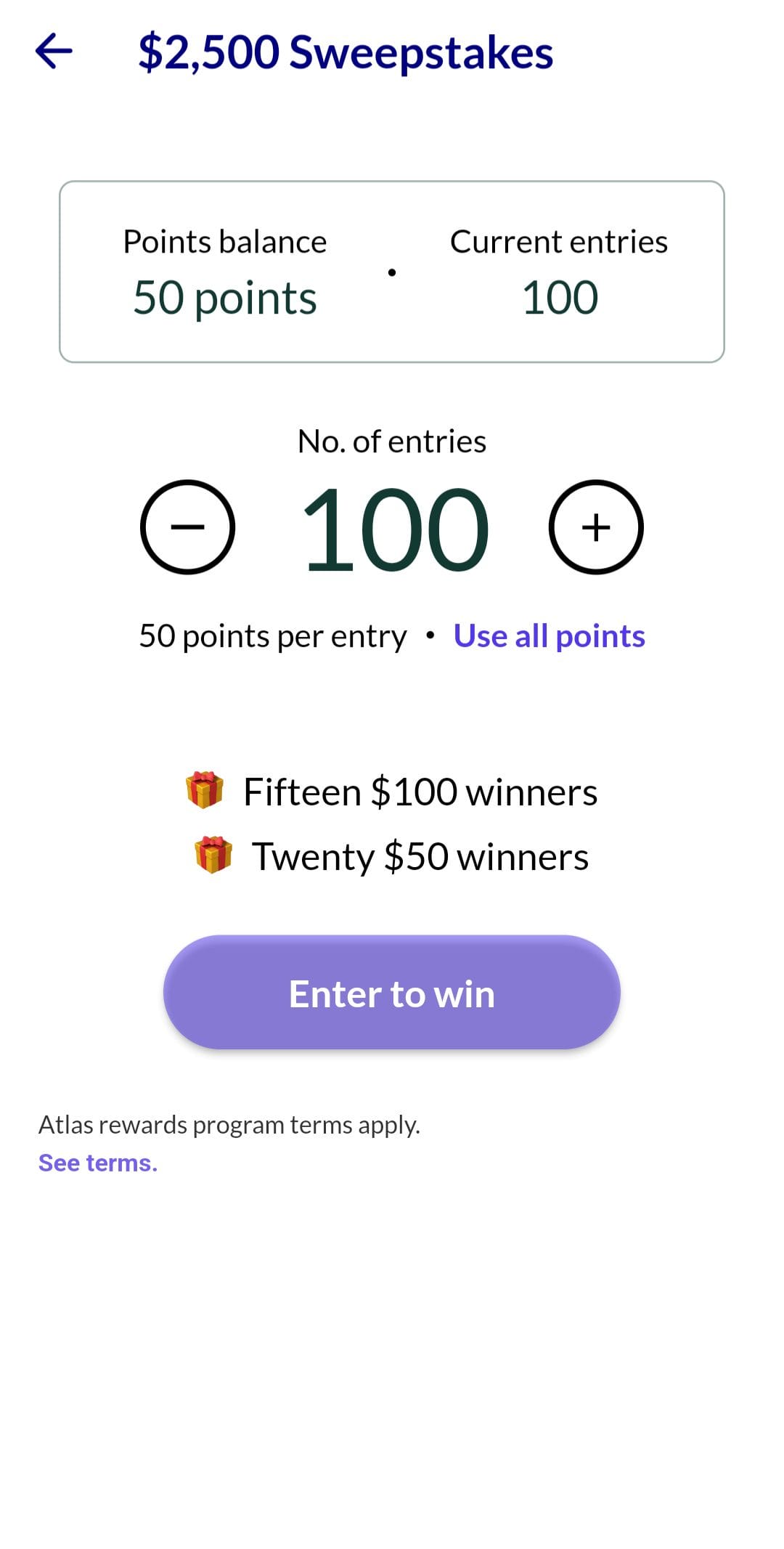Viewport: 784px width, 1549px height.
Task: Increase the number of entries
Action: click(x=596, y=527)
